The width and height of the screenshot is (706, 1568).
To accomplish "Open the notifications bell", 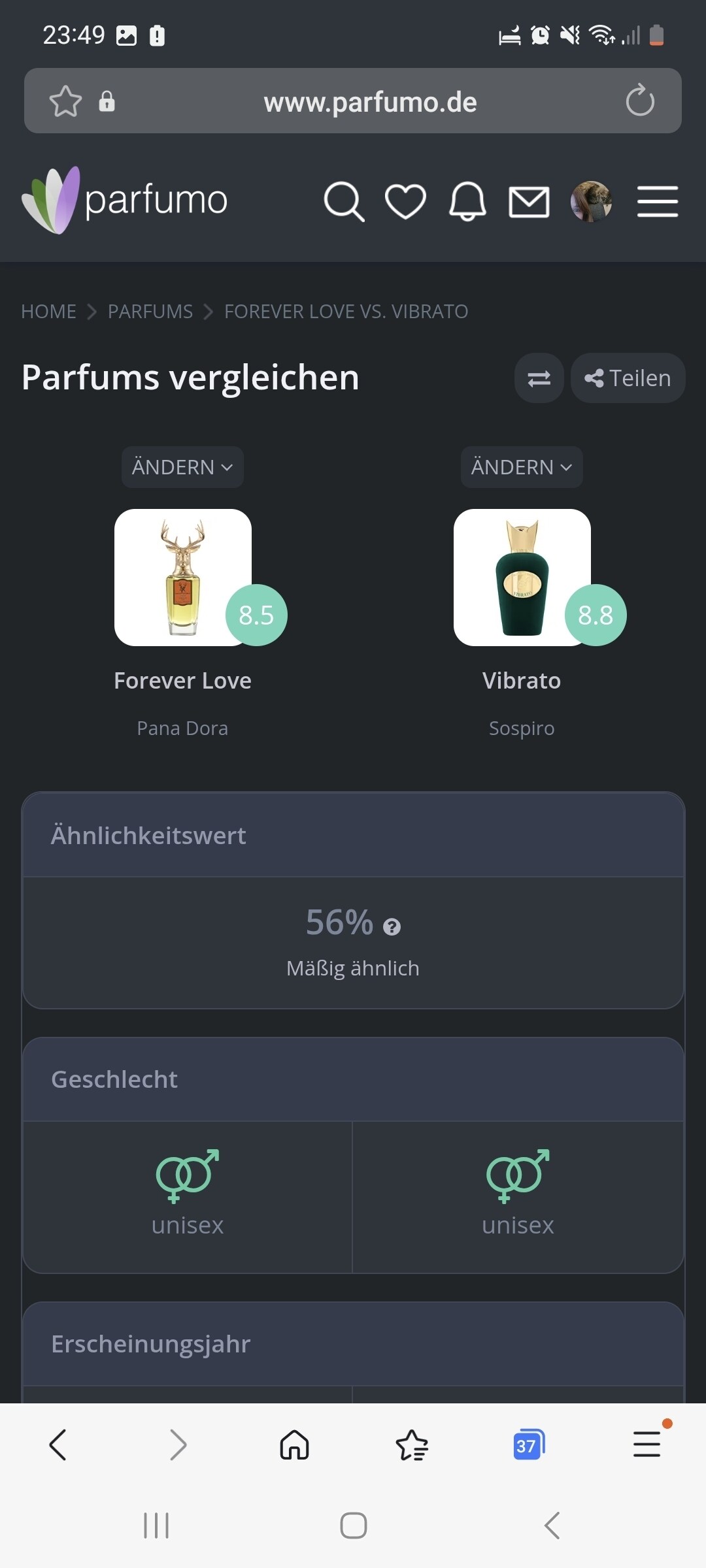I will (467, 201).
